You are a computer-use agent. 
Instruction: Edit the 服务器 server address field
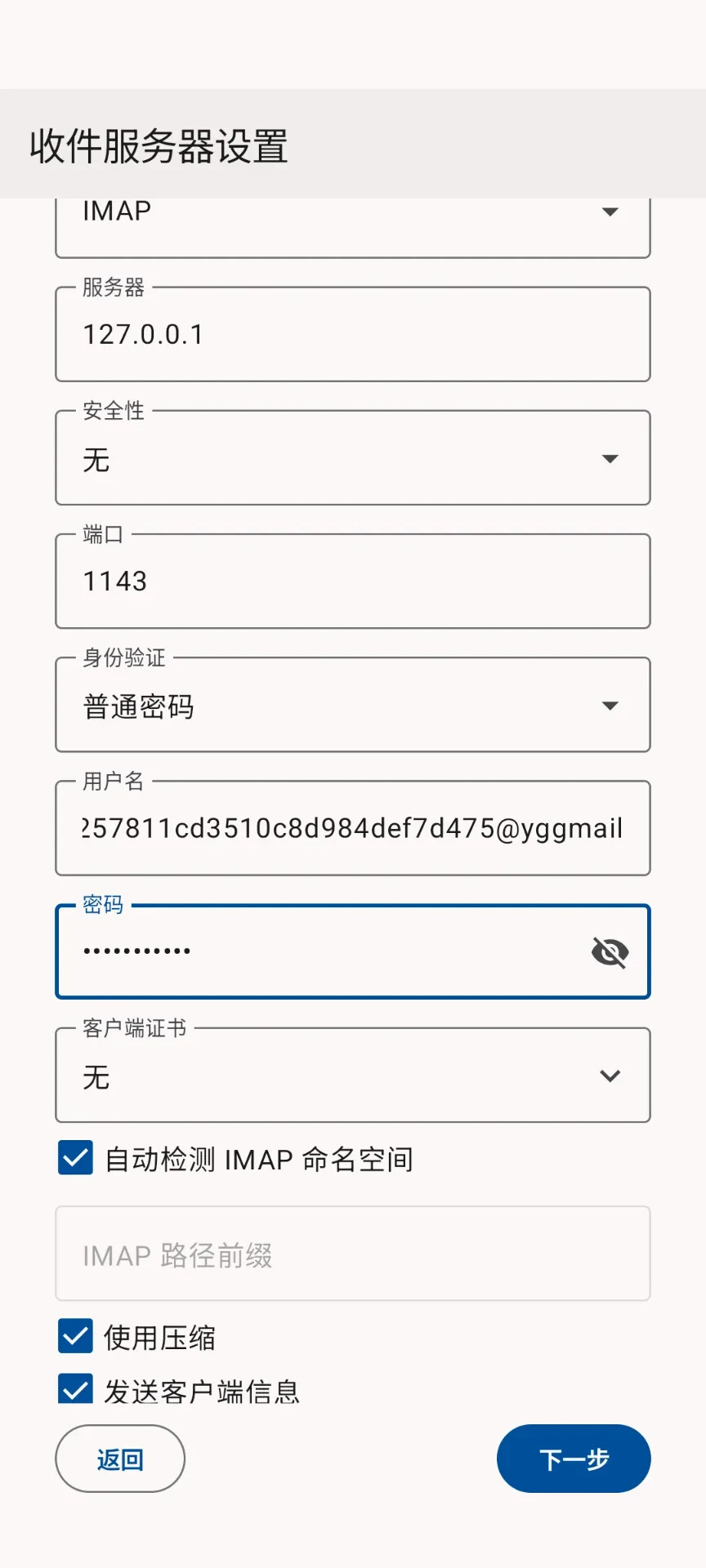[351, 335]
